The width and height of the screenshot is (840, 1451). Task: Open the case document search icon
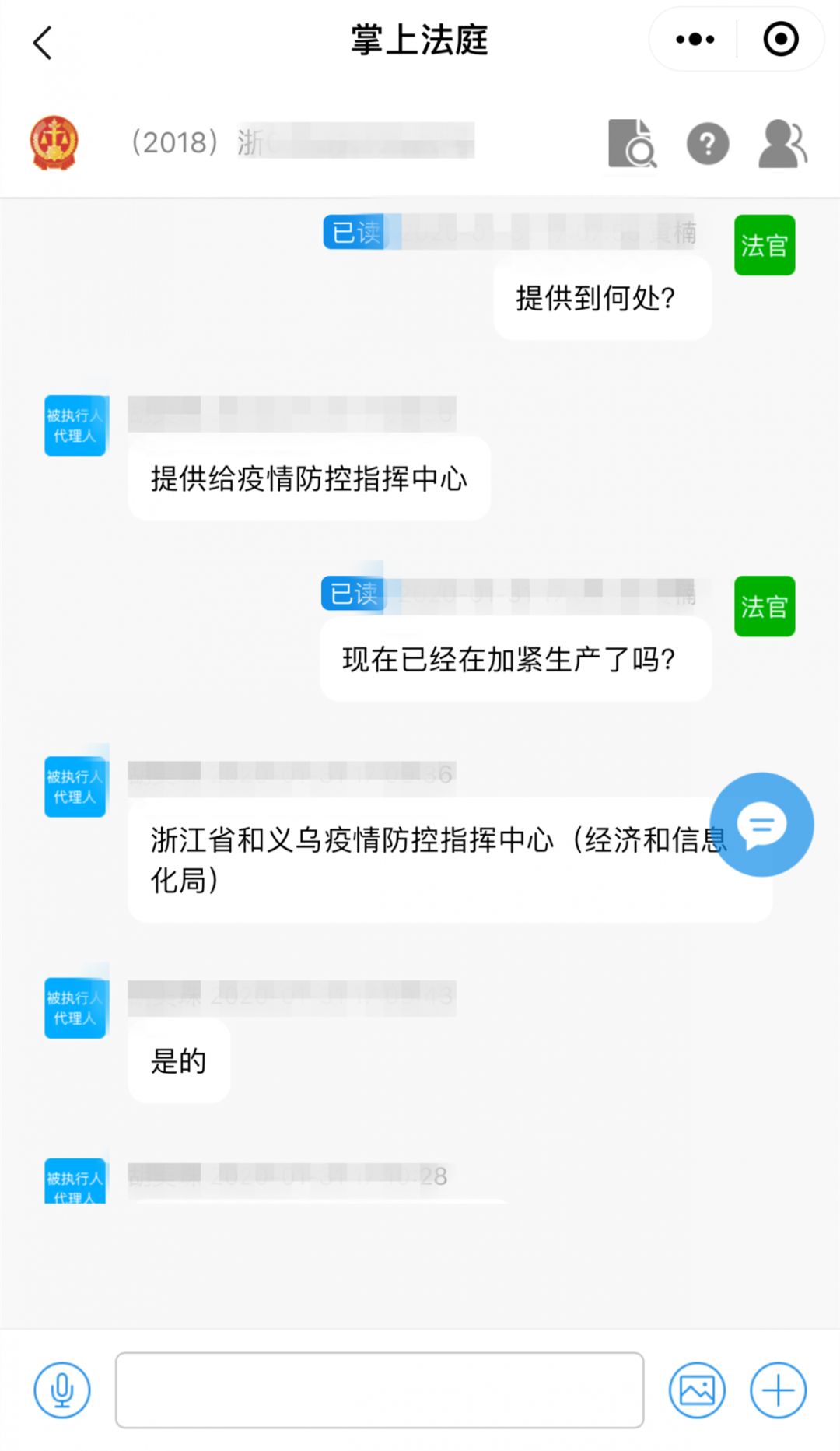point(632,143)
